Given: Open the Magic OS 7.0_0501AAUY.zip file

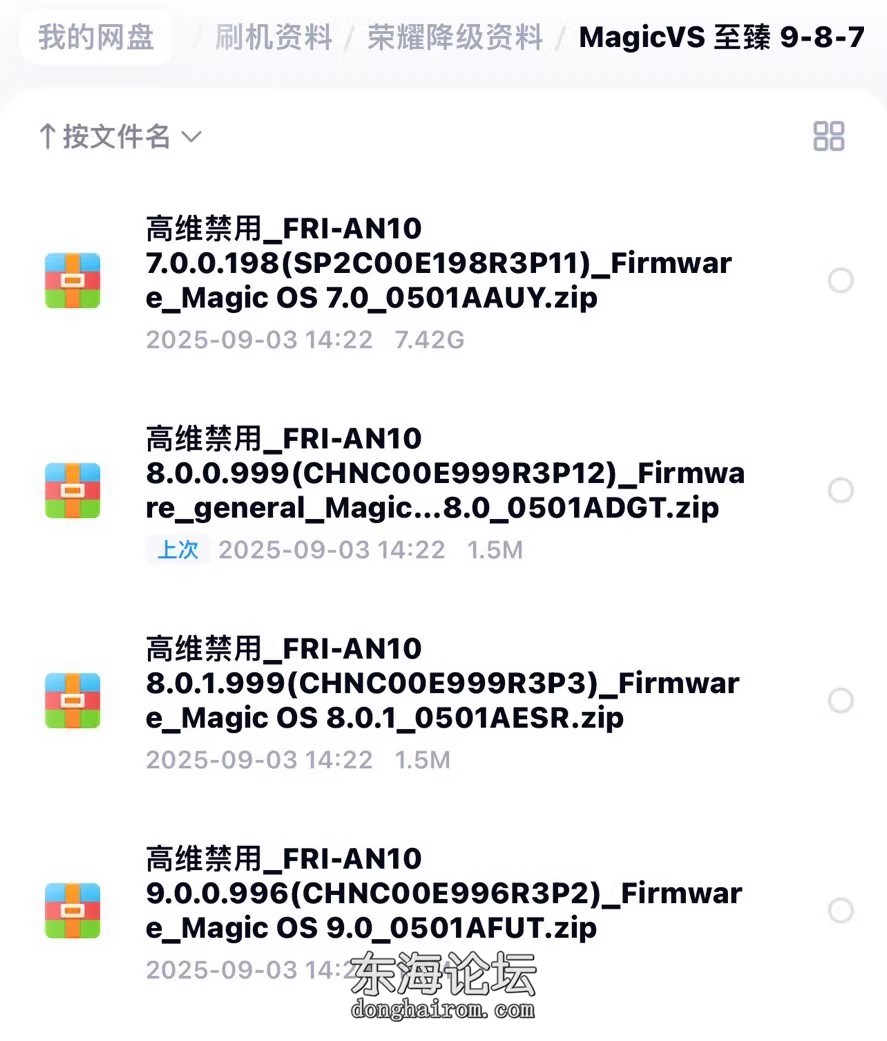Looking at the screenshot, I should tap(438, 264).
